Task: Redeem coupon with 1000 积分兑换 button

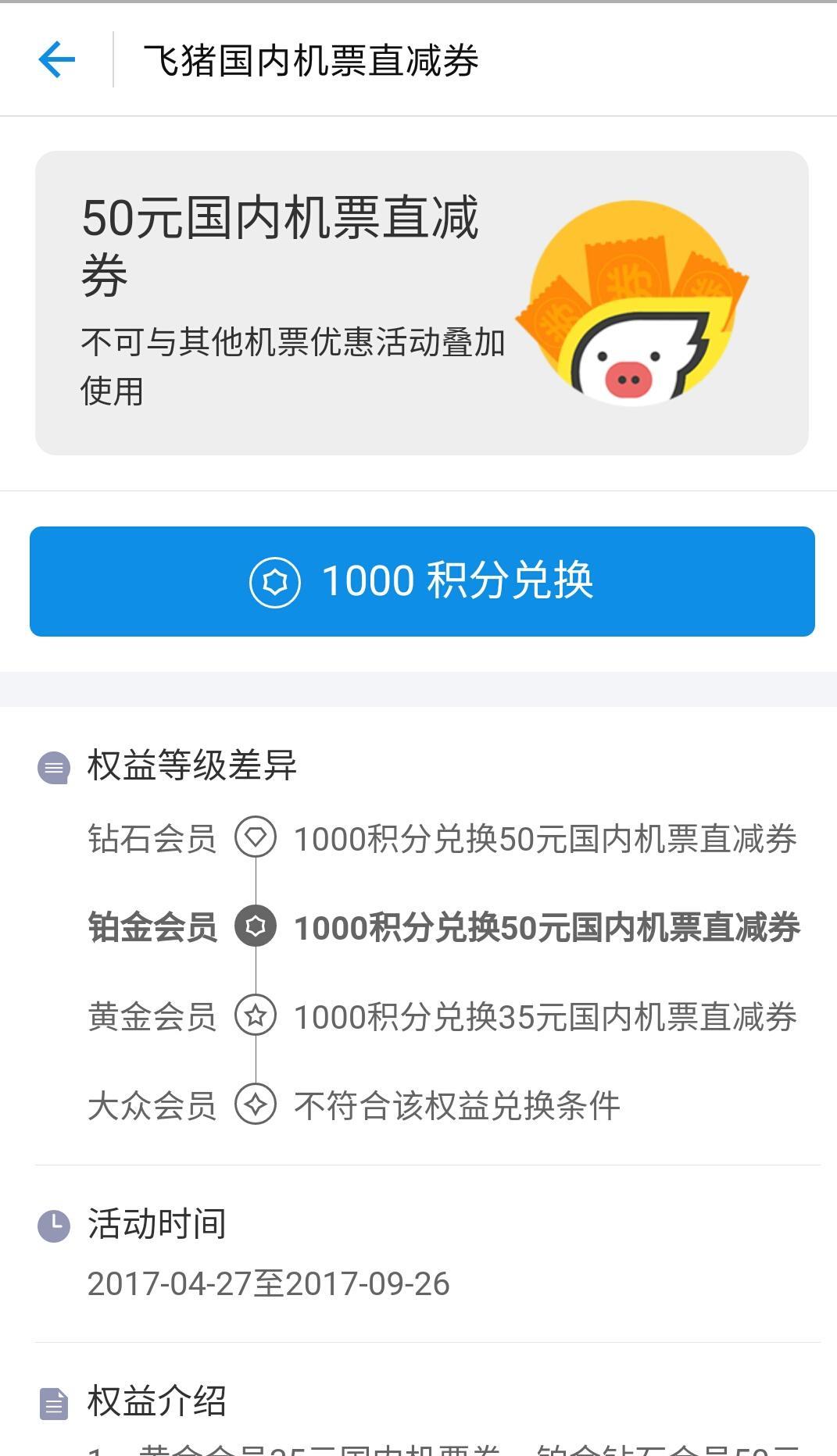Action: coord(422,581)
